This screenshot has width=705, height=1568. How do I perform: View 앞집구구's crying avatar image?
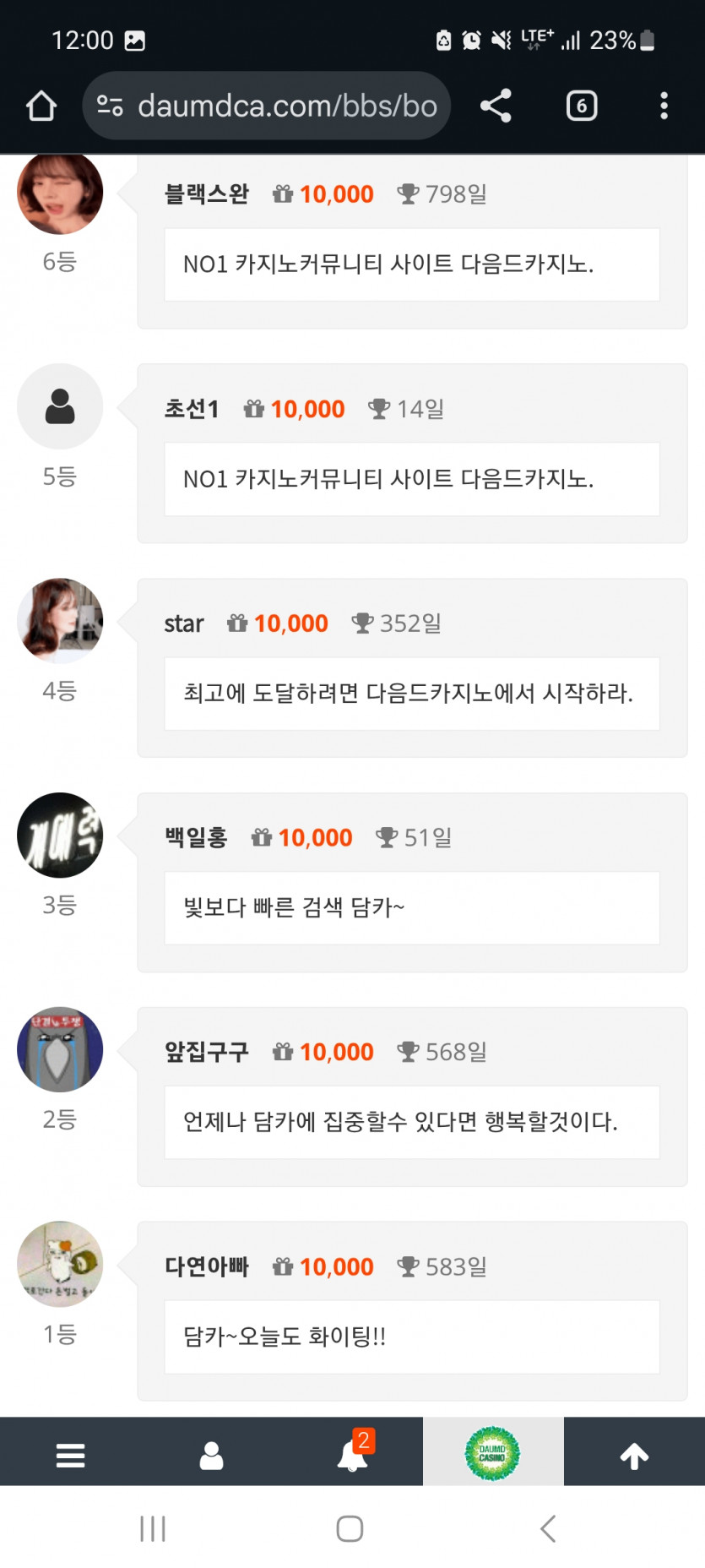pos(59,1050)
